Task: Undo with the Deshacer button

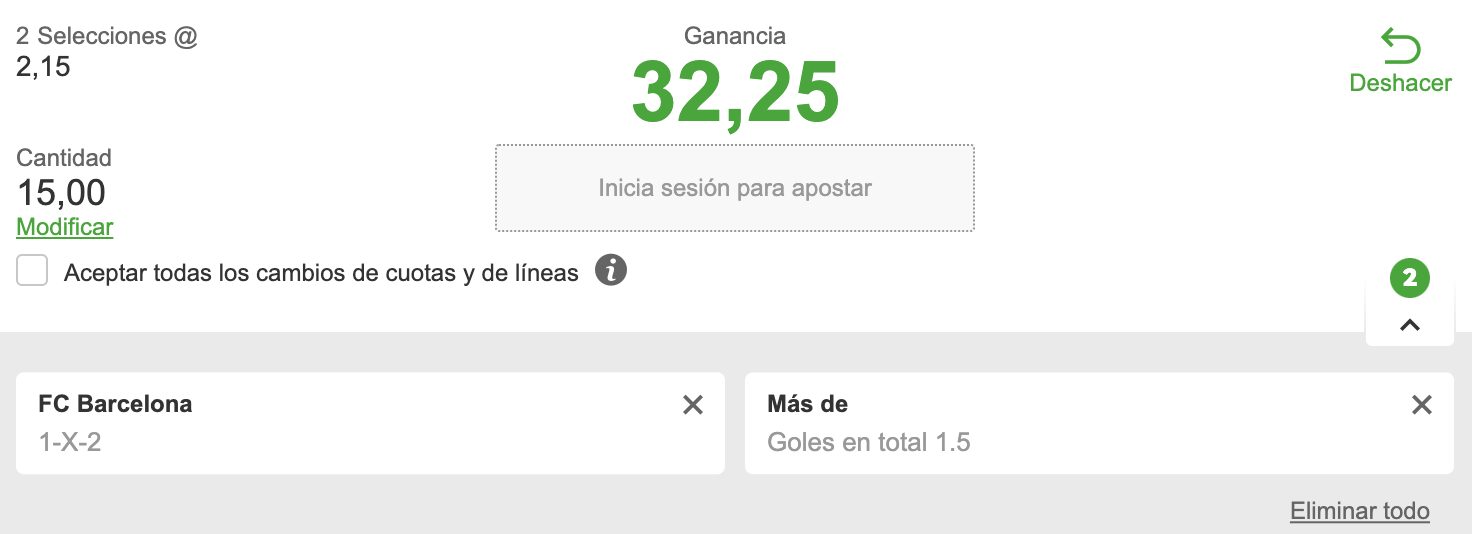Action: (1400, 62)
